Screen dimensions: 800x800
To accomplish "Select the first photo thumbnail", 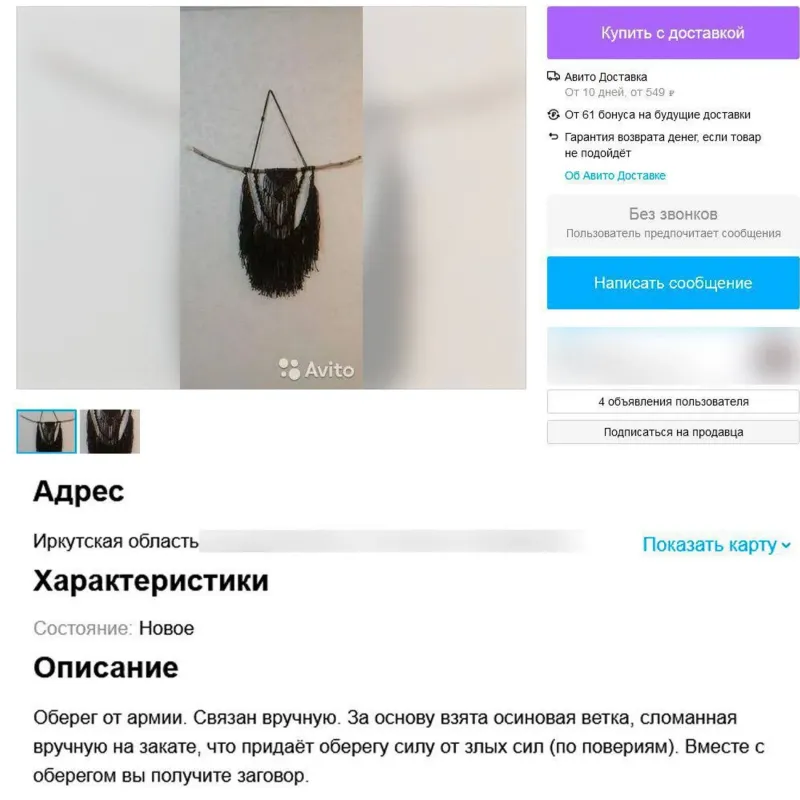I will (46, 431).
